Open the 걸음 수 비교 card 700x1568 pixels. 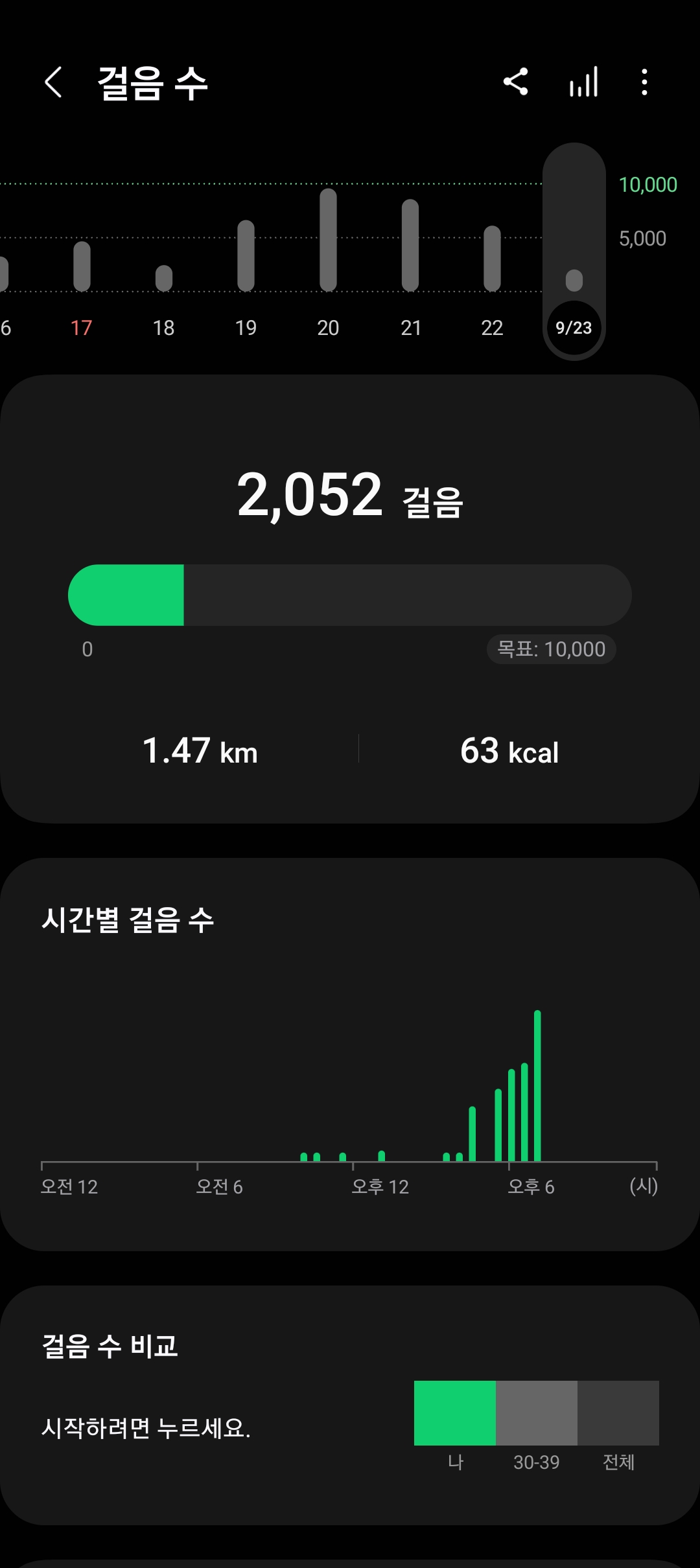coord(350,1406)
